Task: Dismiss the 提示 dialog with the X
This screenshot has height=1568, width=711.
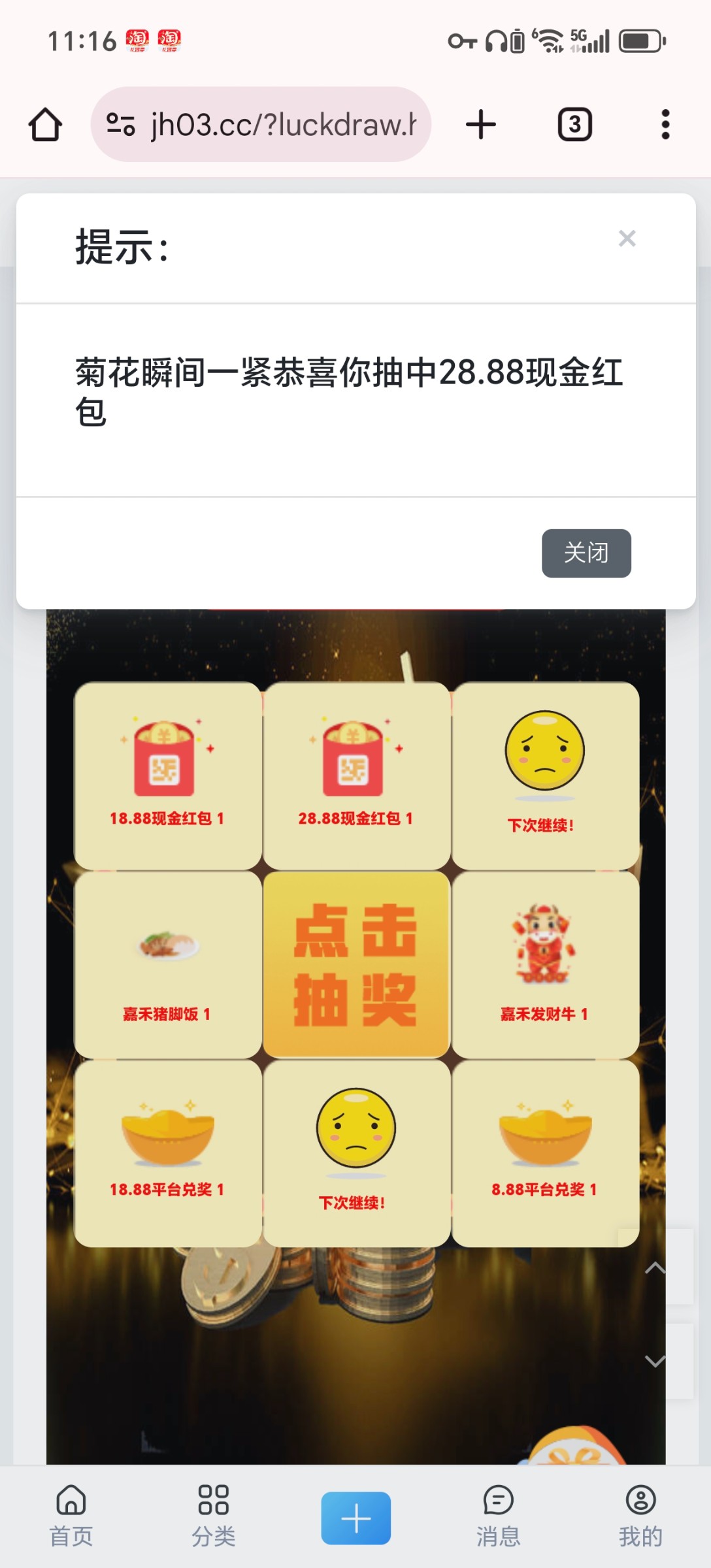Action: [627, 238]
